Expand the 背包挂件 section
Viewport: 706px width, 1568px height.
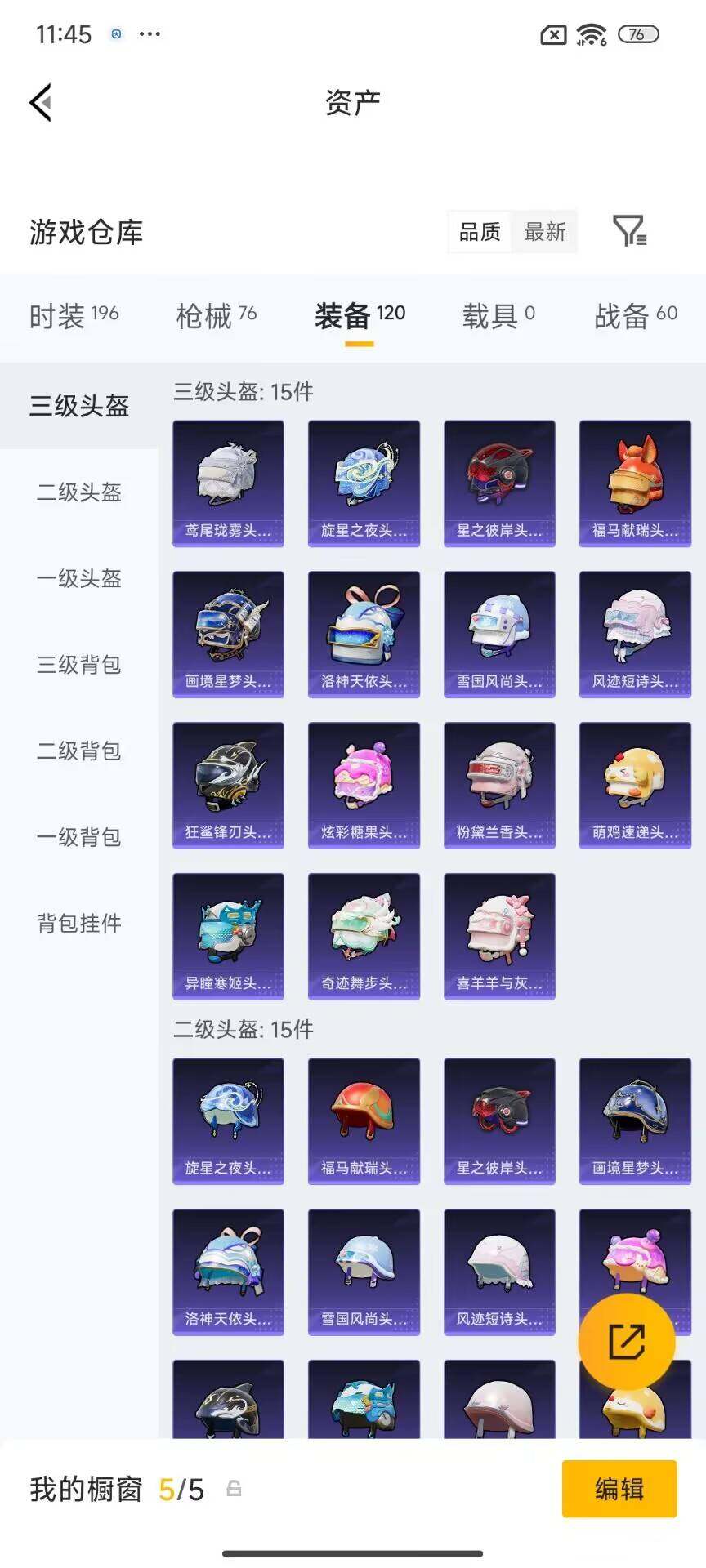pos(79,924)
